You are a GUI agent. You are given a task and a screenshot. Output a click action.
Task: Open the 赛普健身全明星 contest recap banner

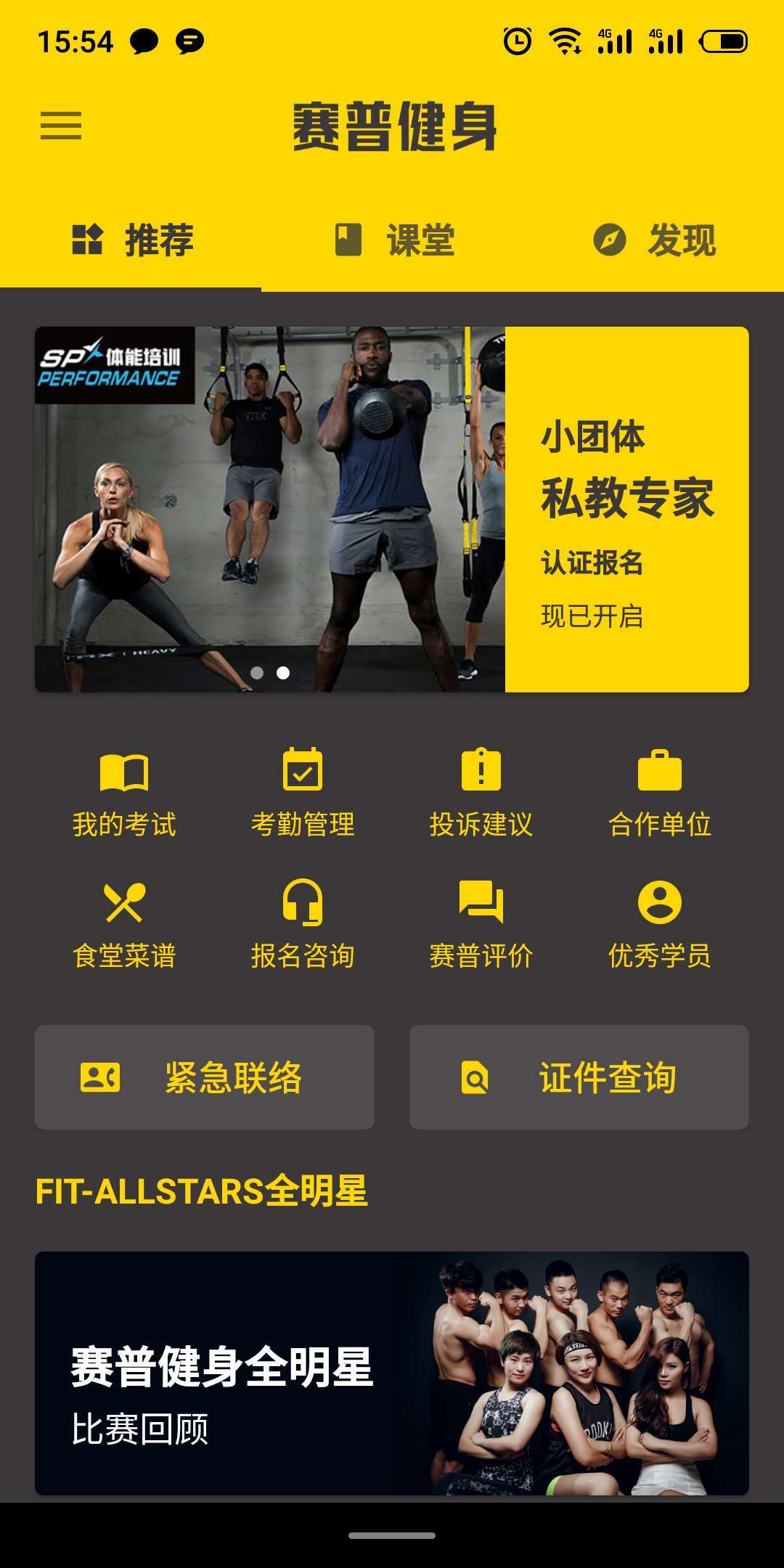[x=392, y=1379]
